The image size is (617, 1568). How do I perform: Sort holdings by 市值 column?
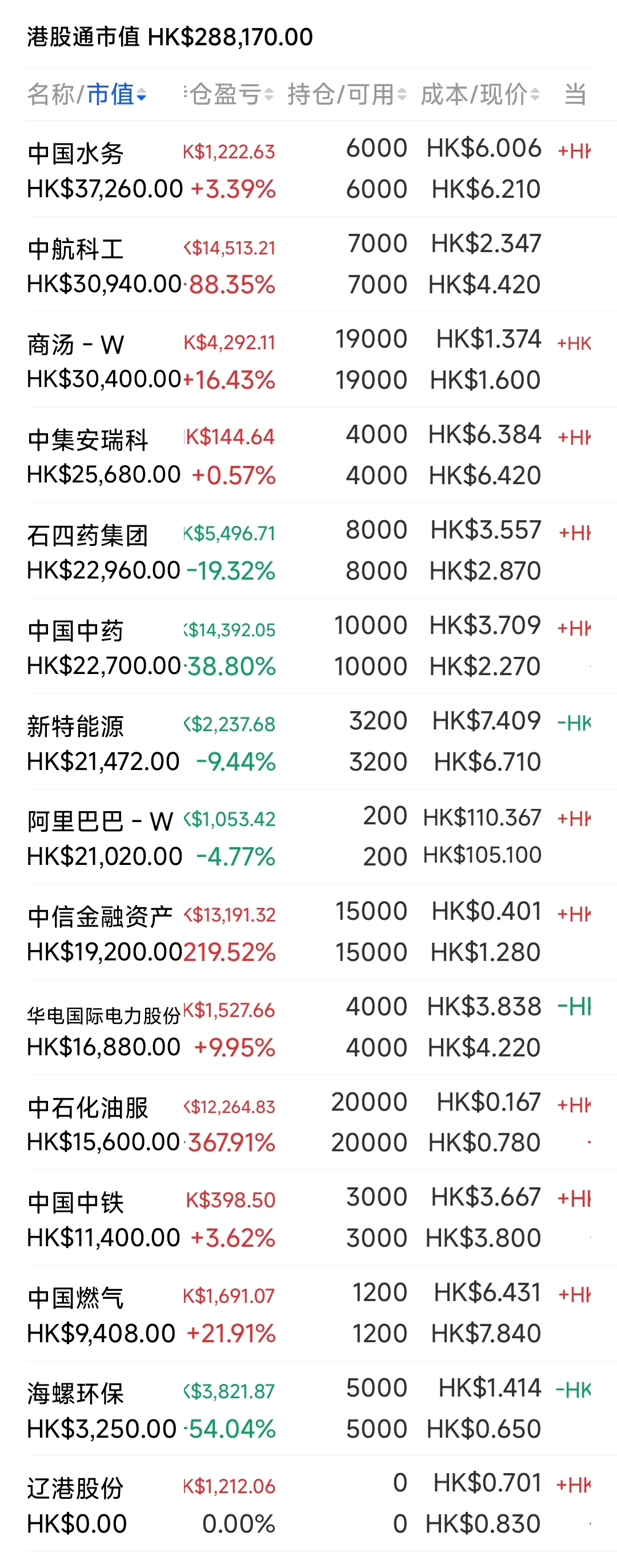(115, 95)
